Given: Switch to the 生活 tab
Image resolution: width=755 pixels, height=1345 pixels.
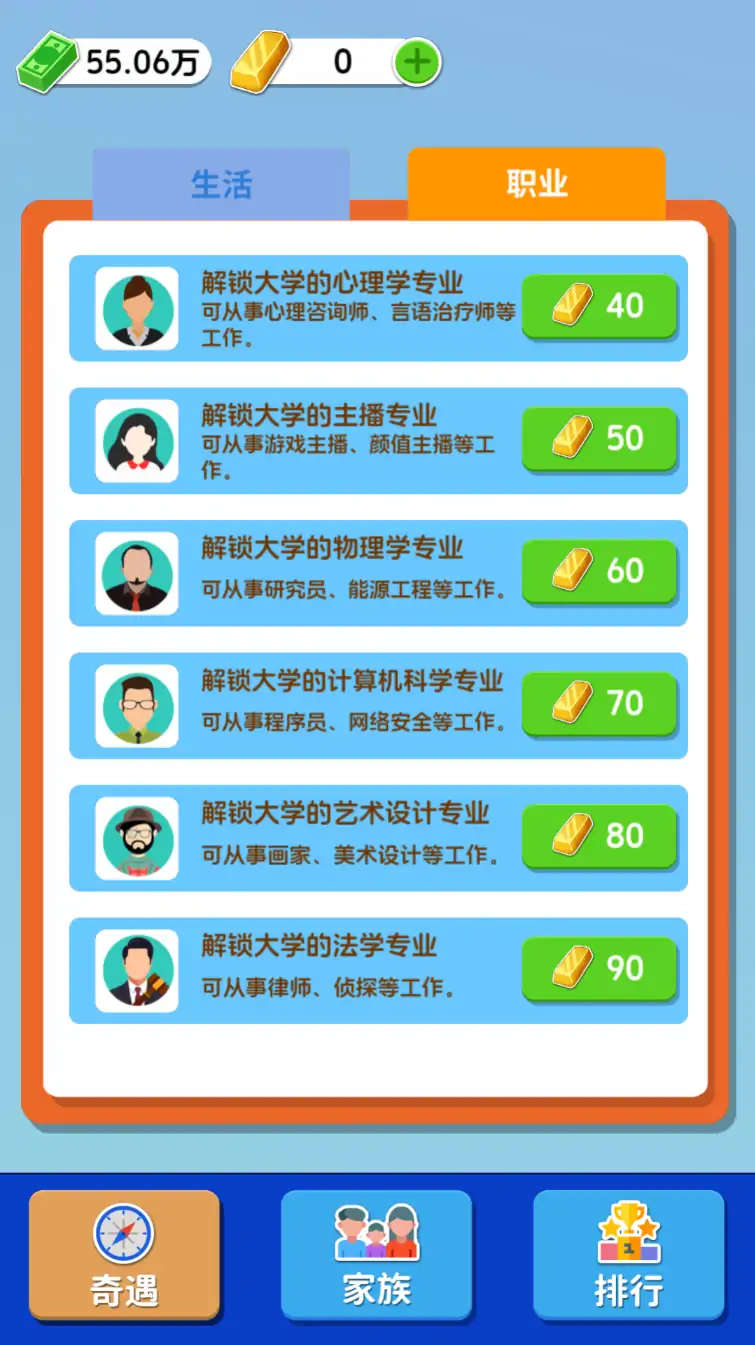Looking at the screenshot, I should click(221, 185).
